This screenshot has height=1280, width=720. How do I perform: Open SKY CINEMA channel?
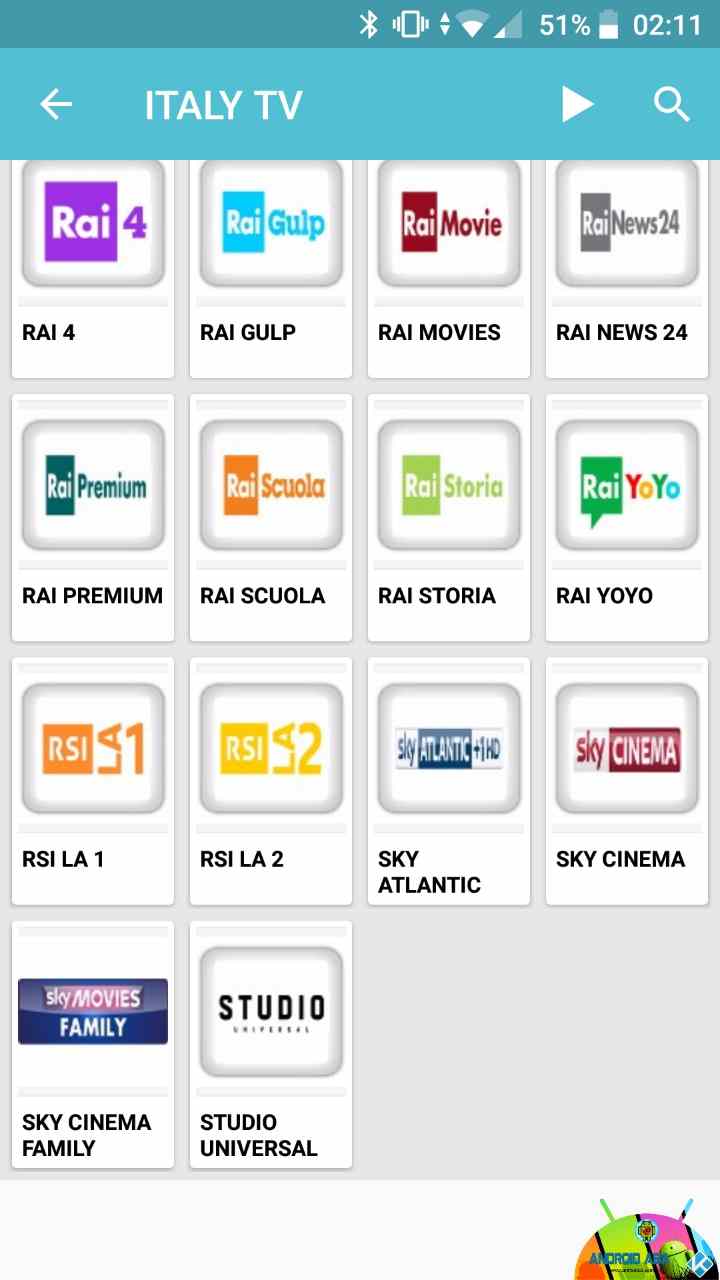coord(627,781)
